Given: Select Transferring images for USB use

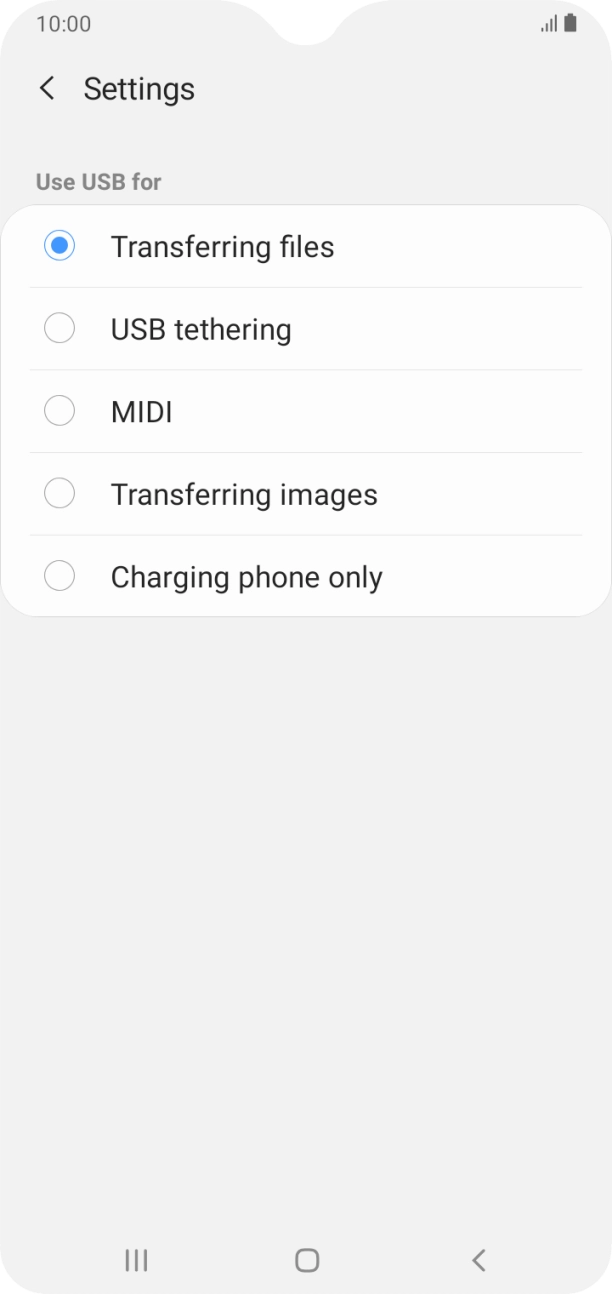Looking at the screenshot, I should click(243, 494).
